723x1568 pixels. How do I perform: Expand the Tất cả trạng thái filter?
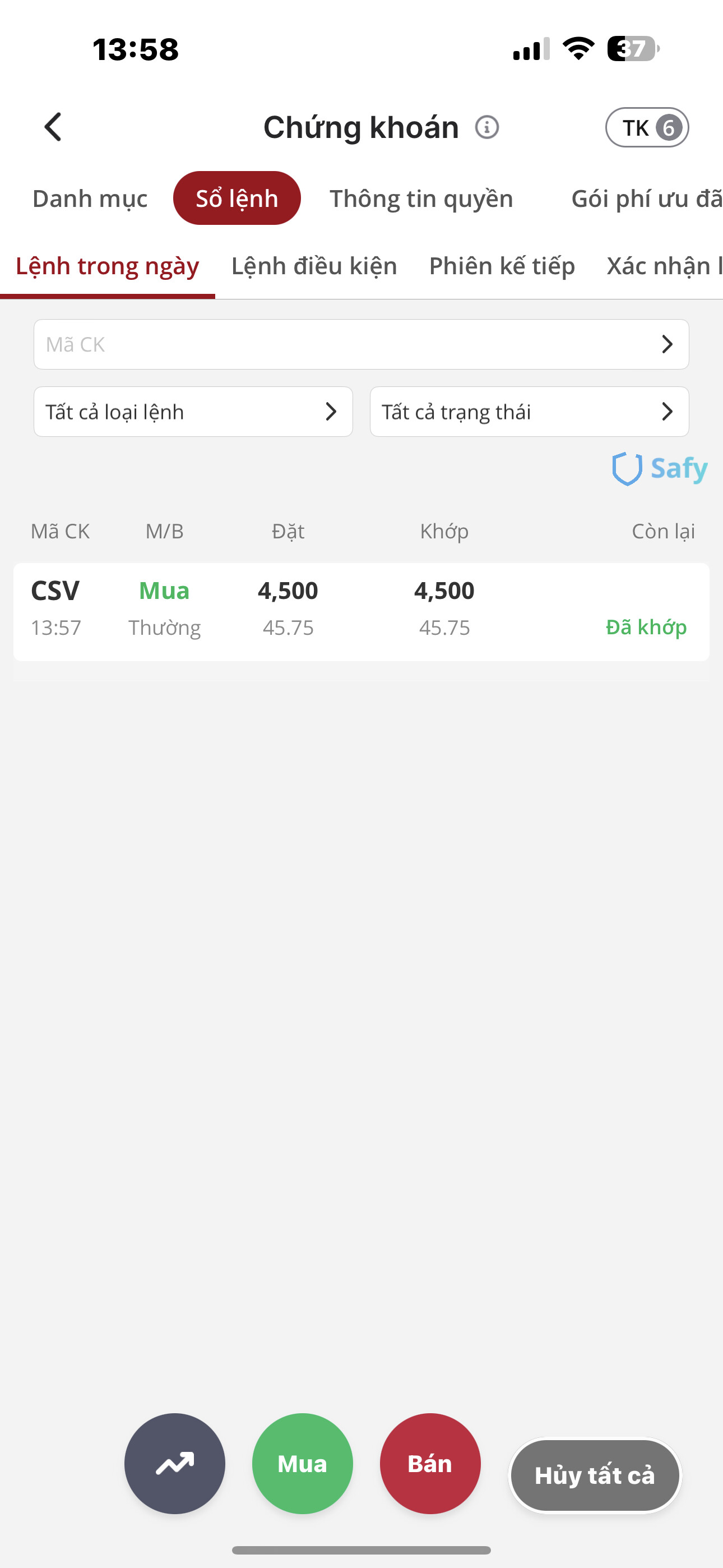(x=529, y=412)
